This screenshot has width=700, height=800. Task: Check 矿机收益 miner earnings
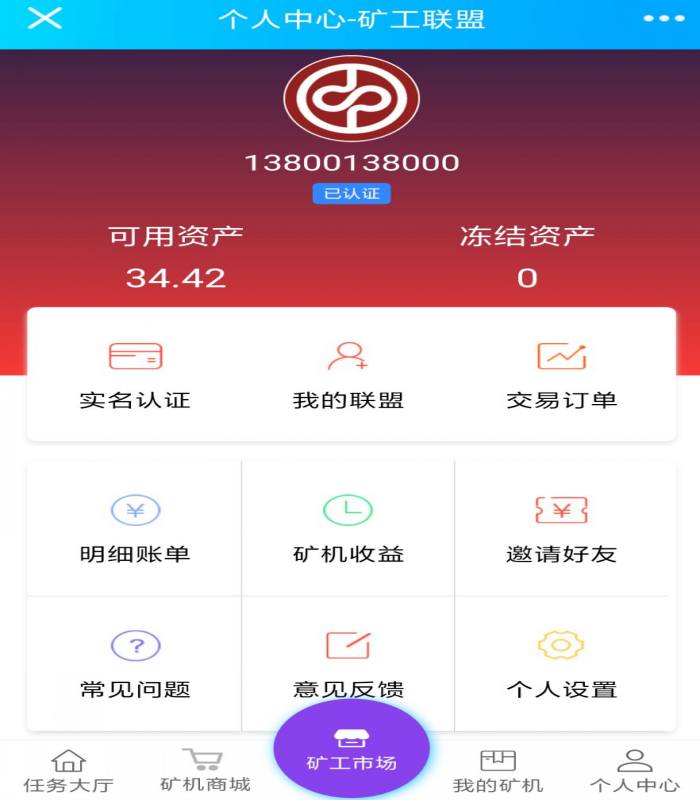[348, 528]
